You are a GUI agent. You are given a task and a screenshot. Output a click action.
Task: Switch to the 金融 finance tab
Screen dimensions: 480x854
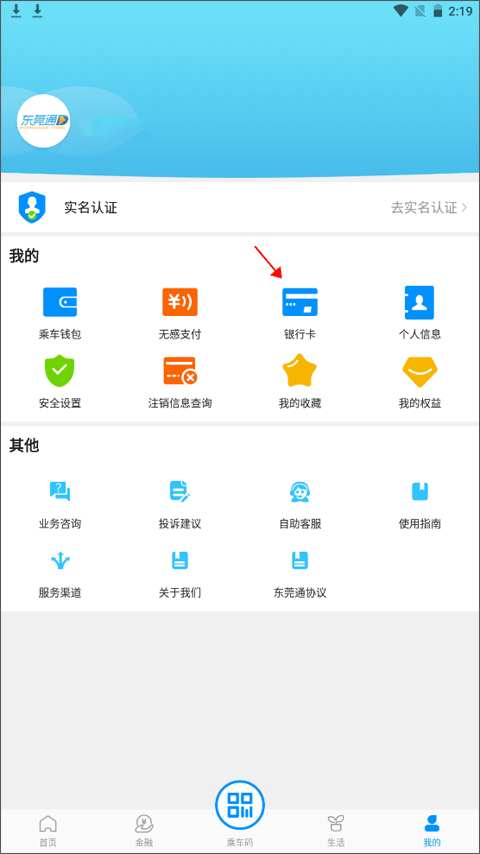click(144, 831)
